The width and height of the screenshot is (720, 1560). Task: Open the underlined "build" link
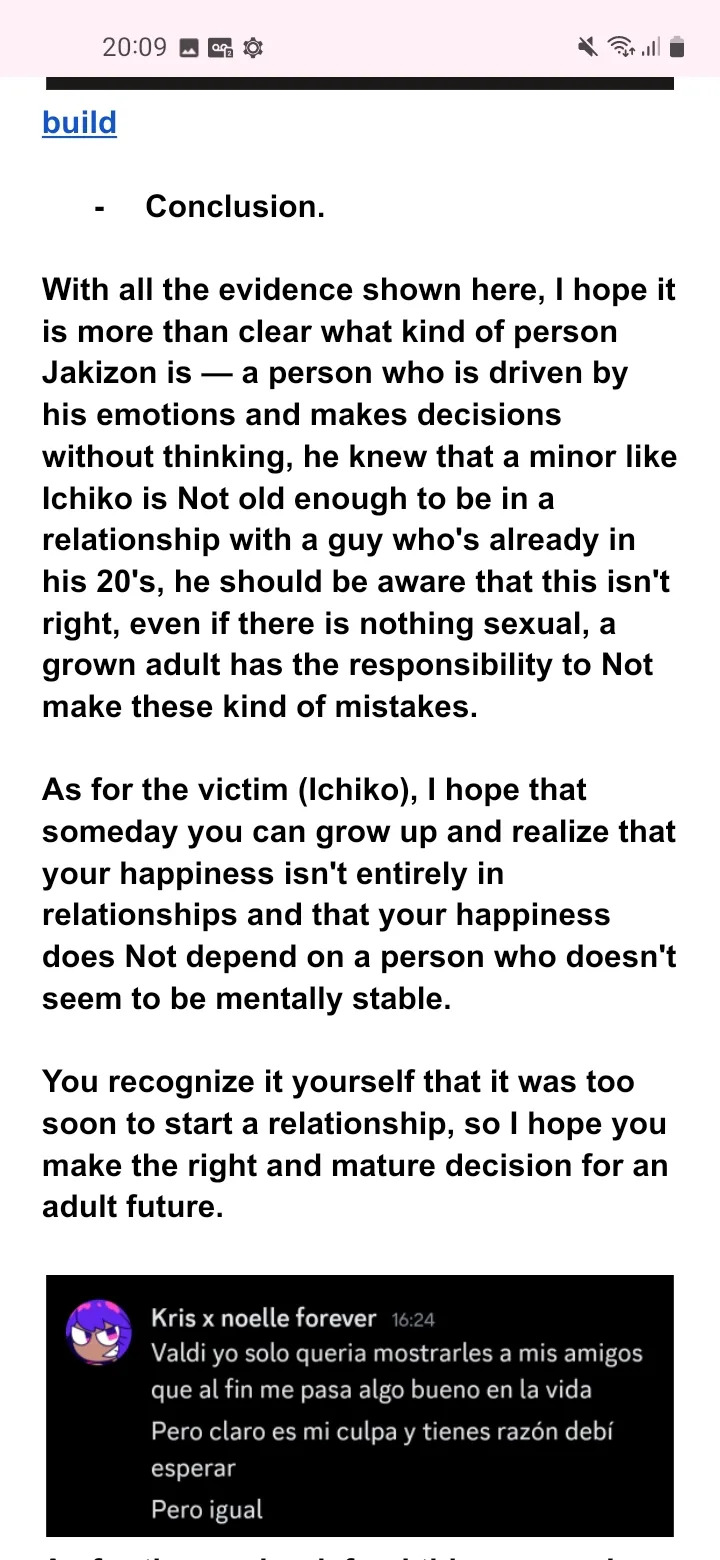[79, 123]
